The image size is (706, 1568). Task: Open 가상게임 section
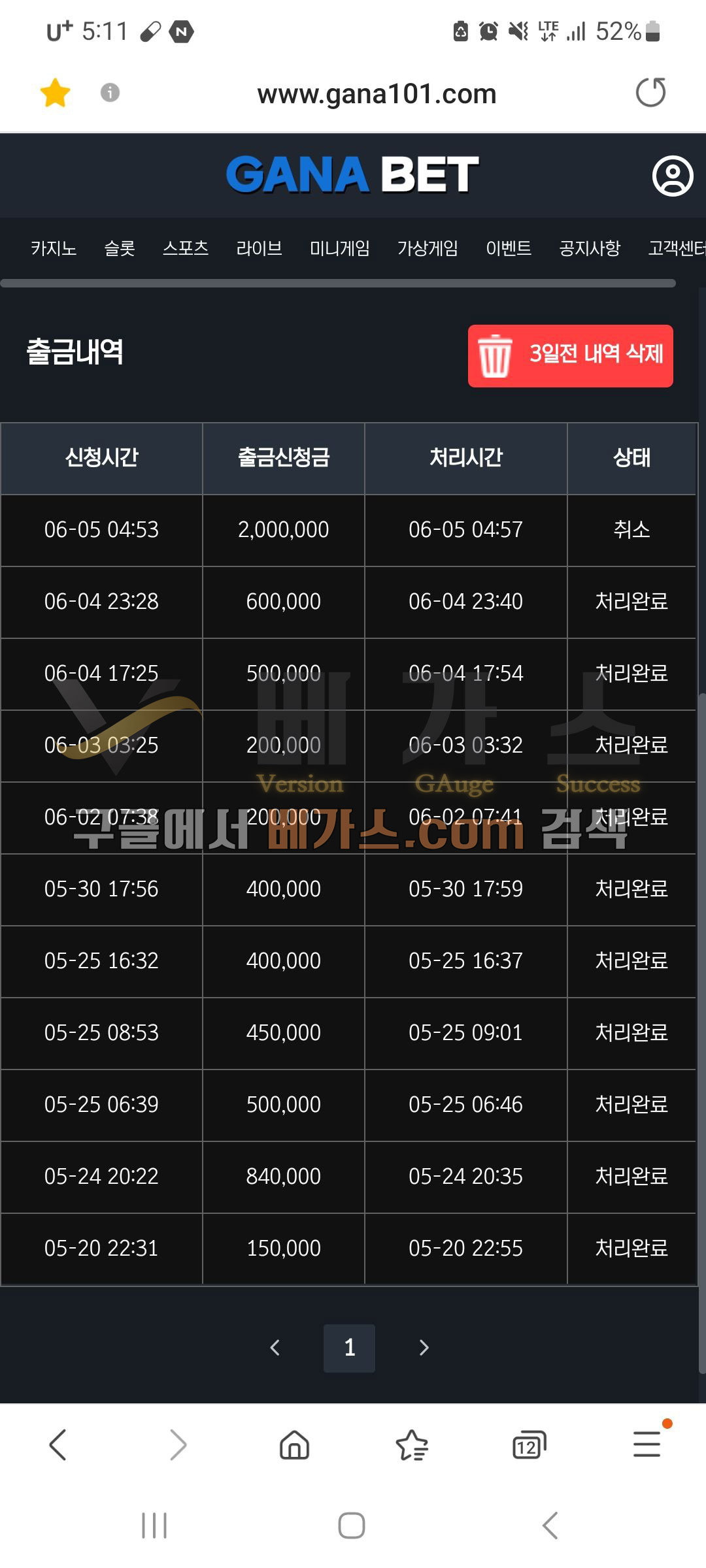point(428,248)
